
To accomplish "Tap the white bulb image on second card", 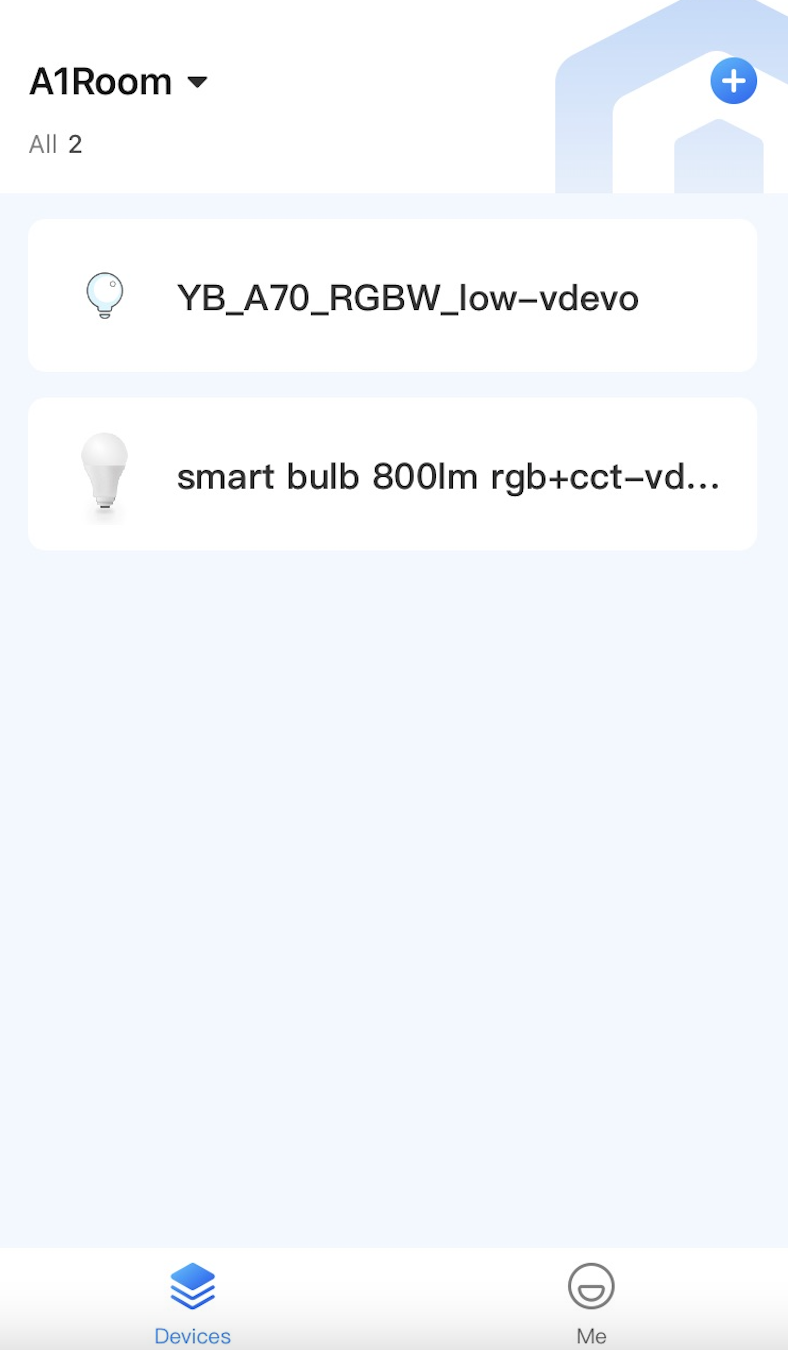I will 104,474.
